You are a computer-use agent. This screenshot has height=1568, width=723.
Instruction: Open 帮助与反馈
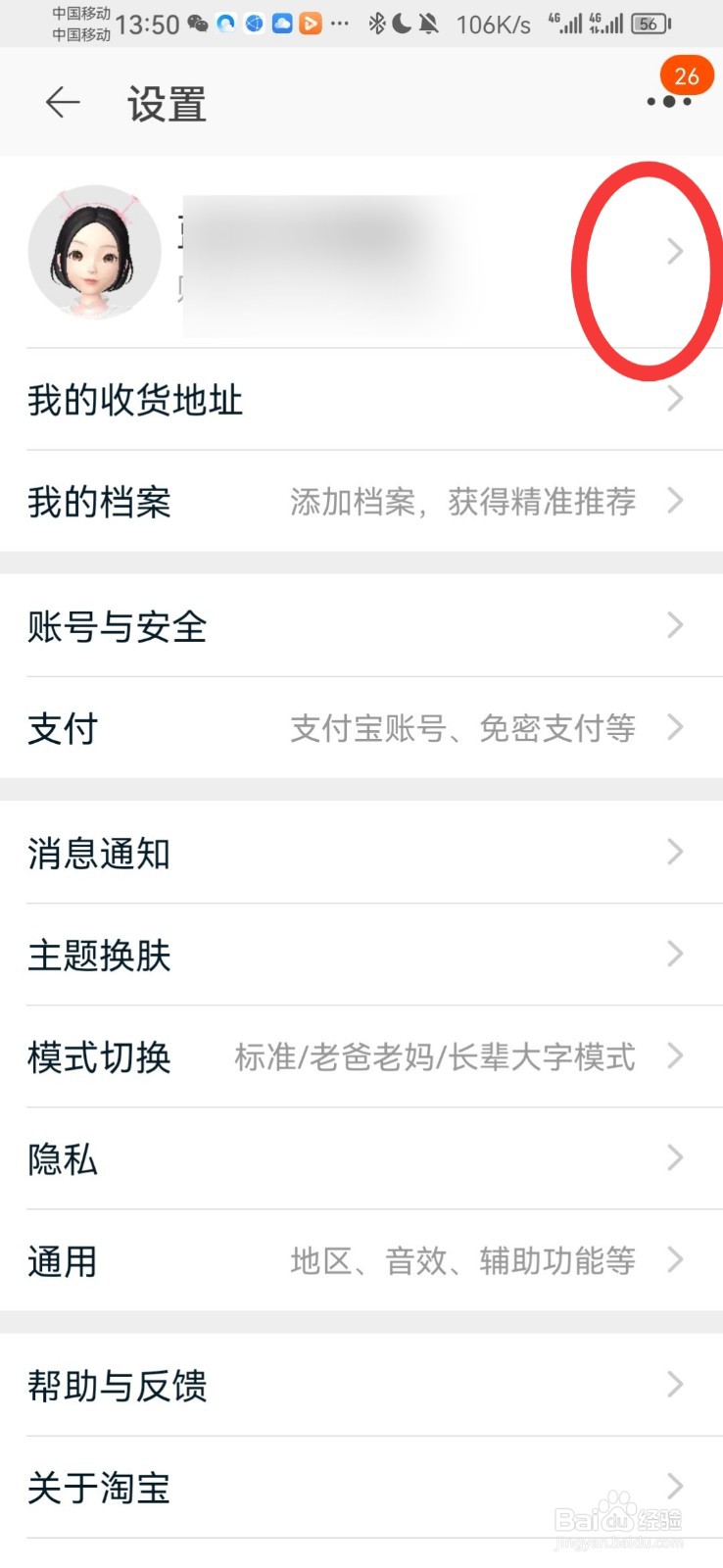click(x=361, y=1385)
